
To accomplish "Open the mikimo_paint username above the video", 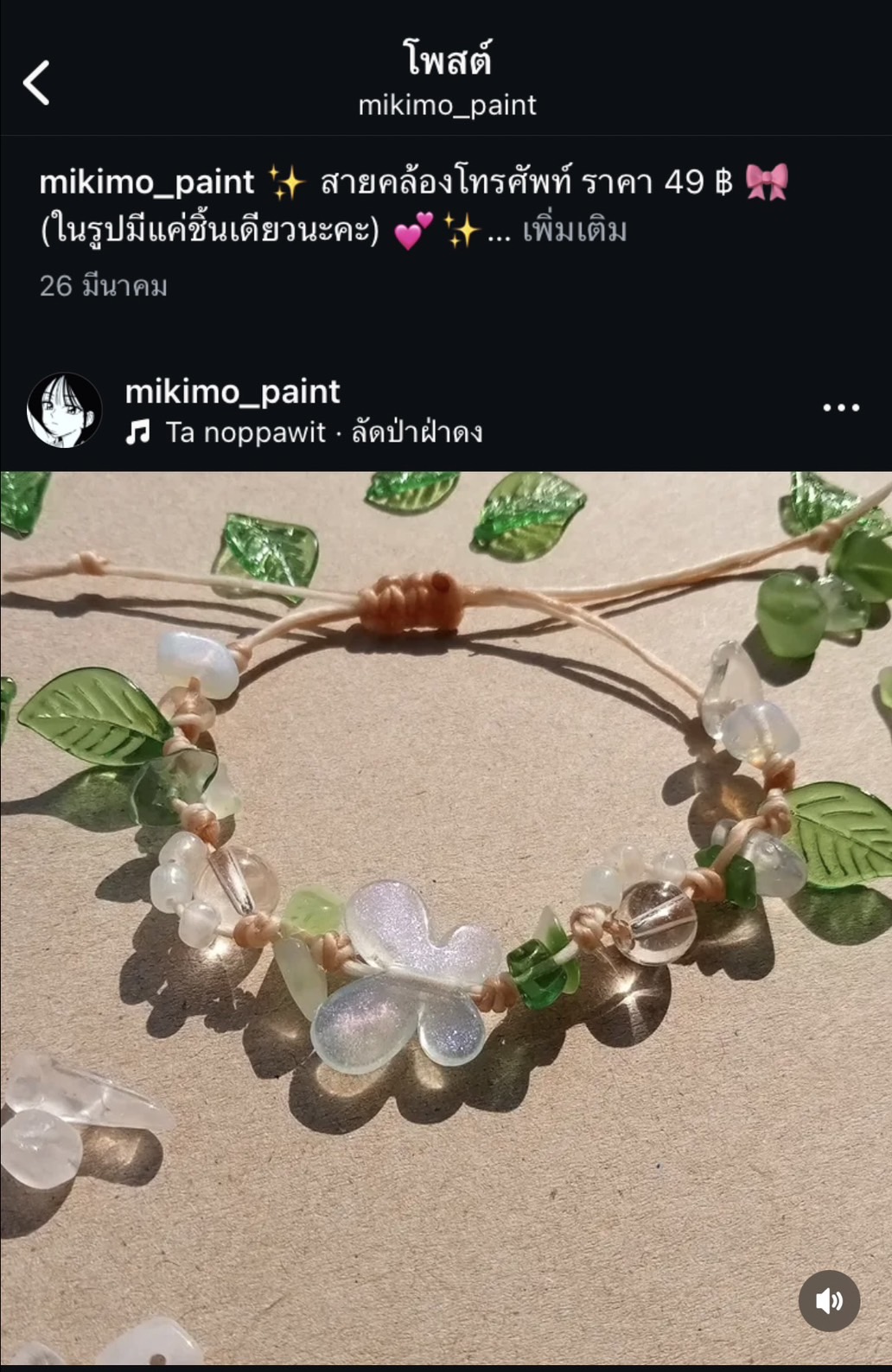I will coord(233,392).
